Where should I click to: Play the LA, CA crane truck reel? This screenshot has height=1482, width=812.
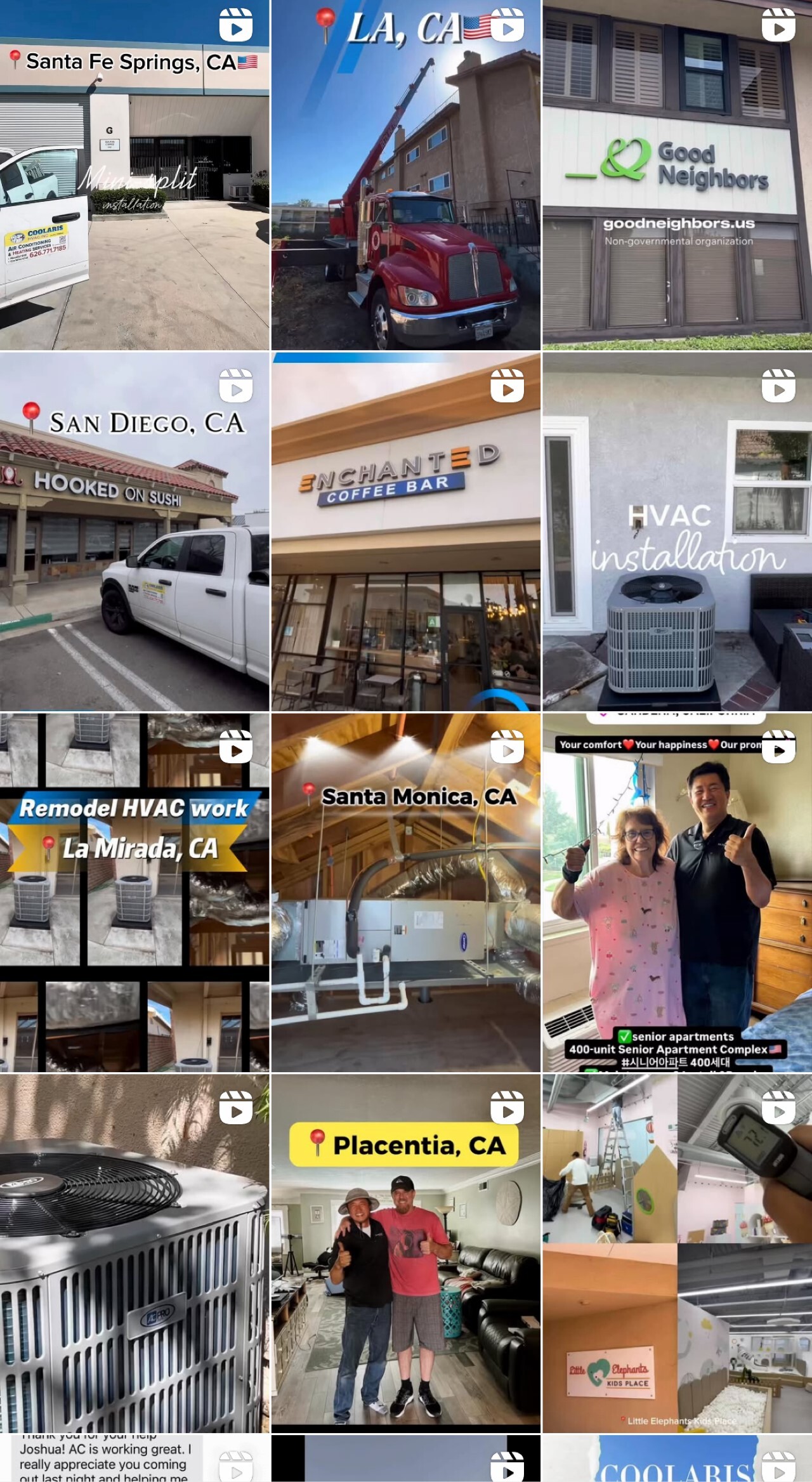point(406,175)
